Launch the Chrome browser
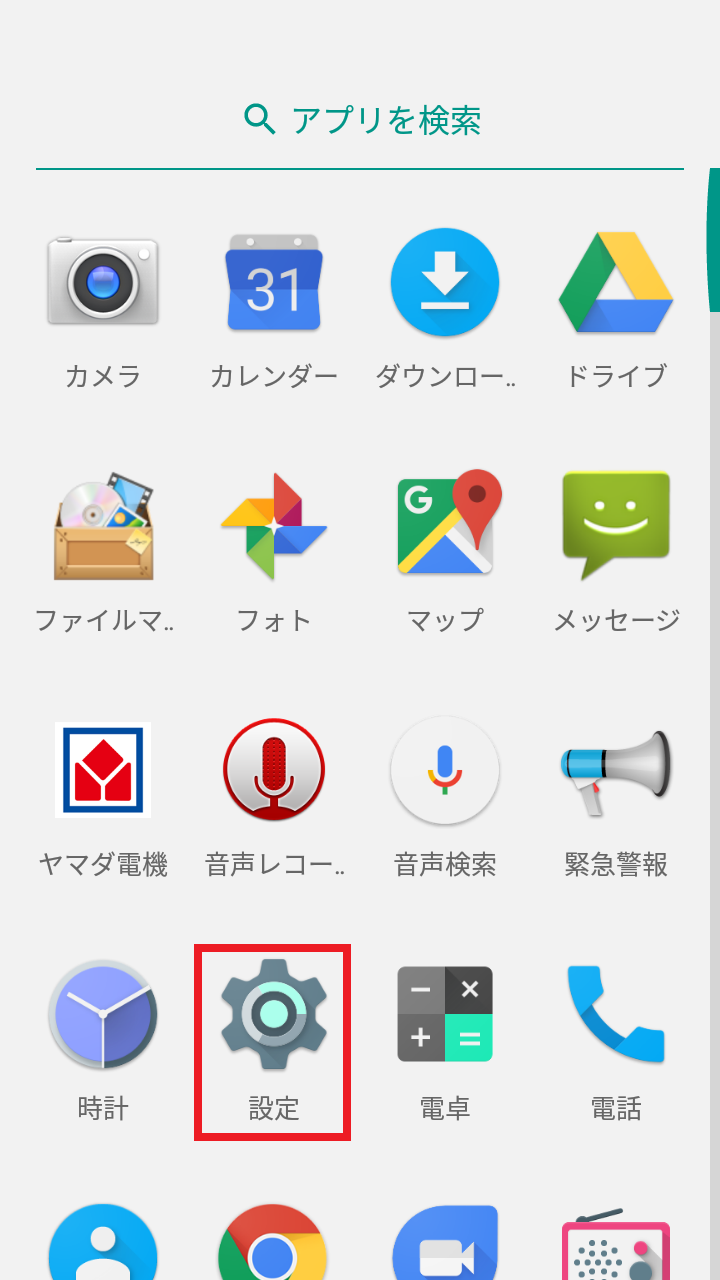The image size is (720, 1280). (274, 1242)
